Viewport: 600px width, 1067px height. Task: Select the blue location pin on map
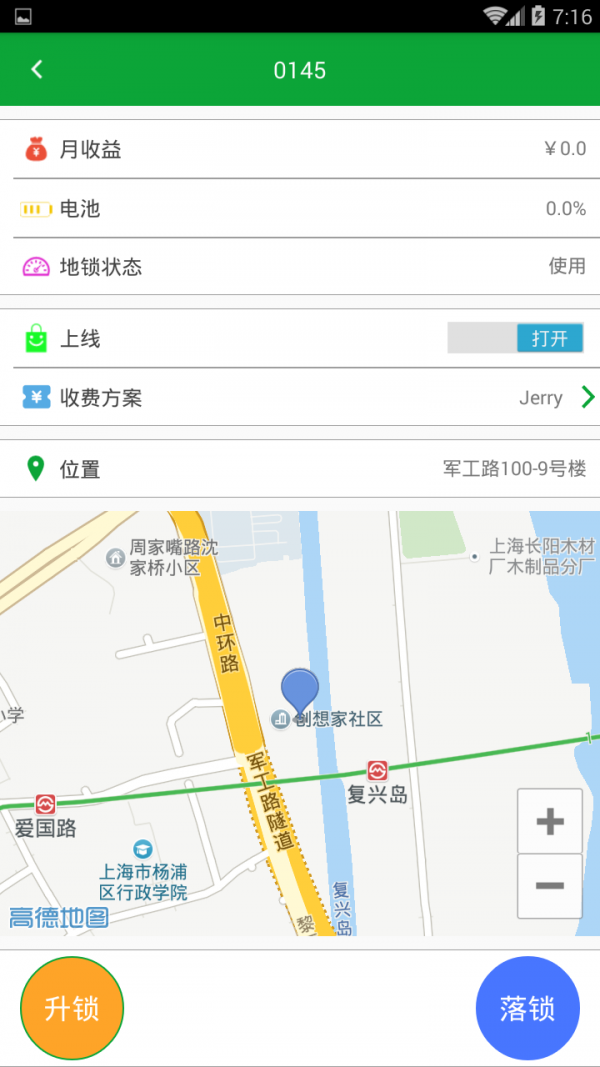pyautogui.click(x=300, y=691)
